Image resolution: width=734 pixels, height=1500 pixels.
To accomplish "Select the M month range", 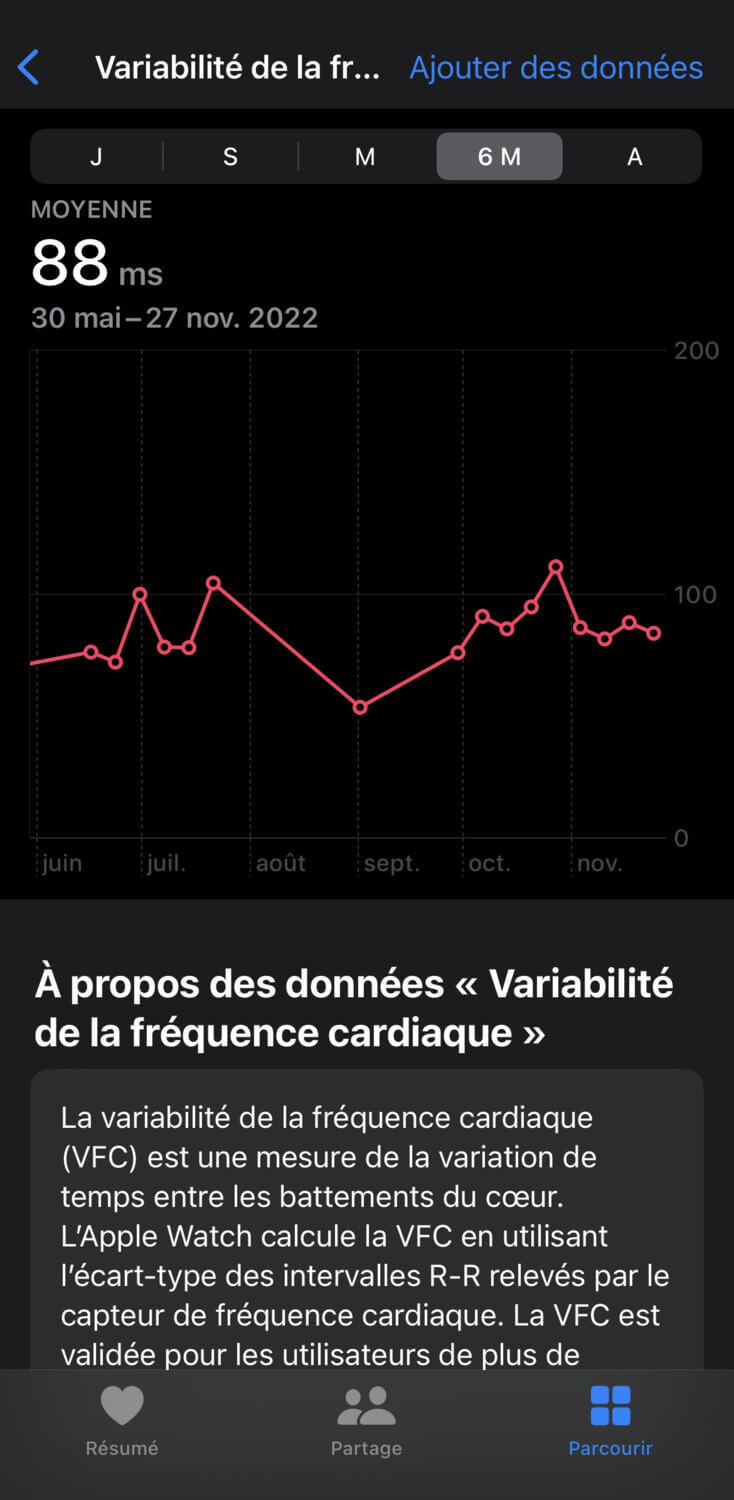I will [x=366, y=157].
